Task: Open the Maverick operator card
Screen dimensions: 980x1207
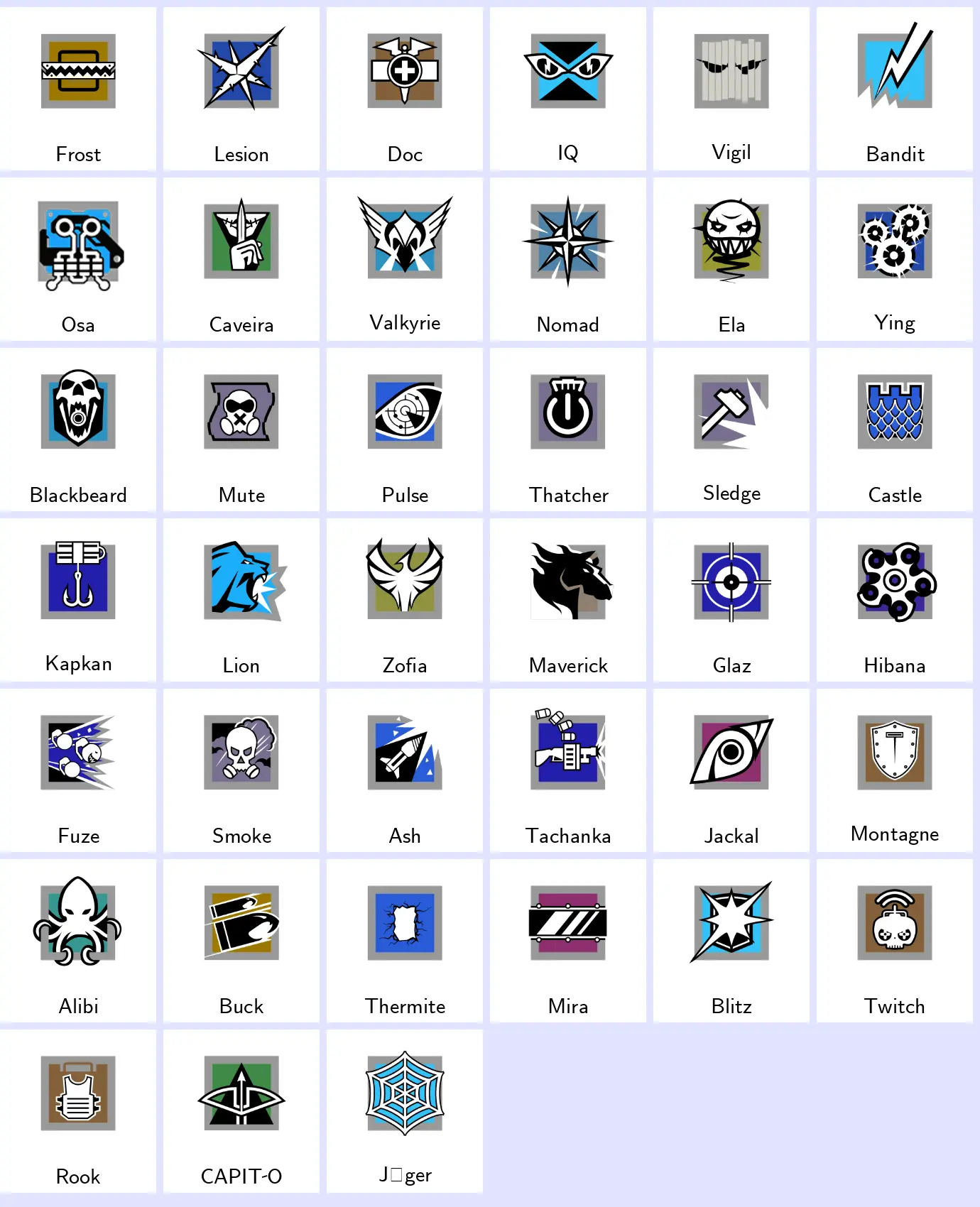Action: click(568, 600)
